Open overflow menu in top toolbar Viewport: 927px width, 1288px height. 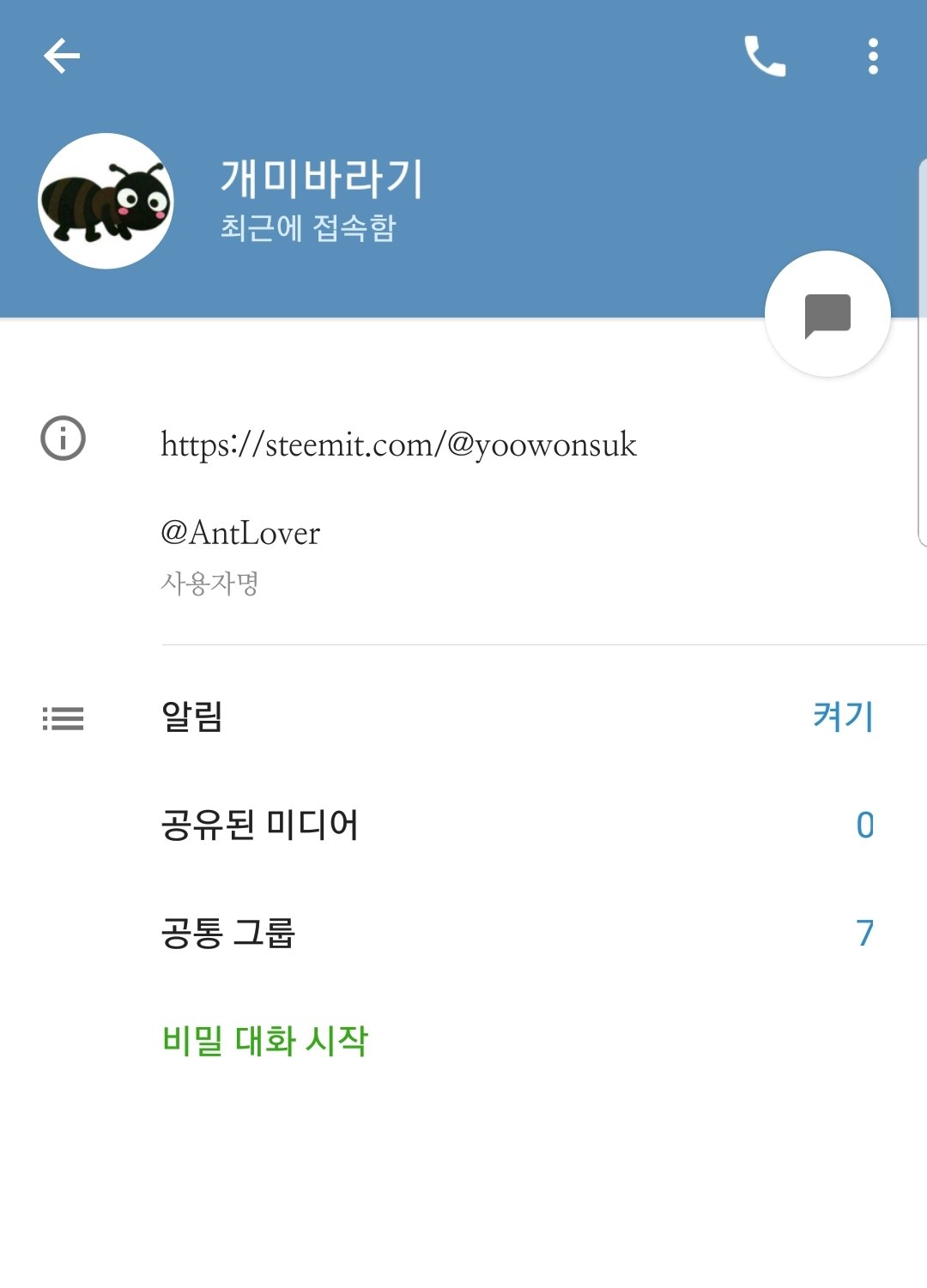pyautogui.click(x=874, y=57)
